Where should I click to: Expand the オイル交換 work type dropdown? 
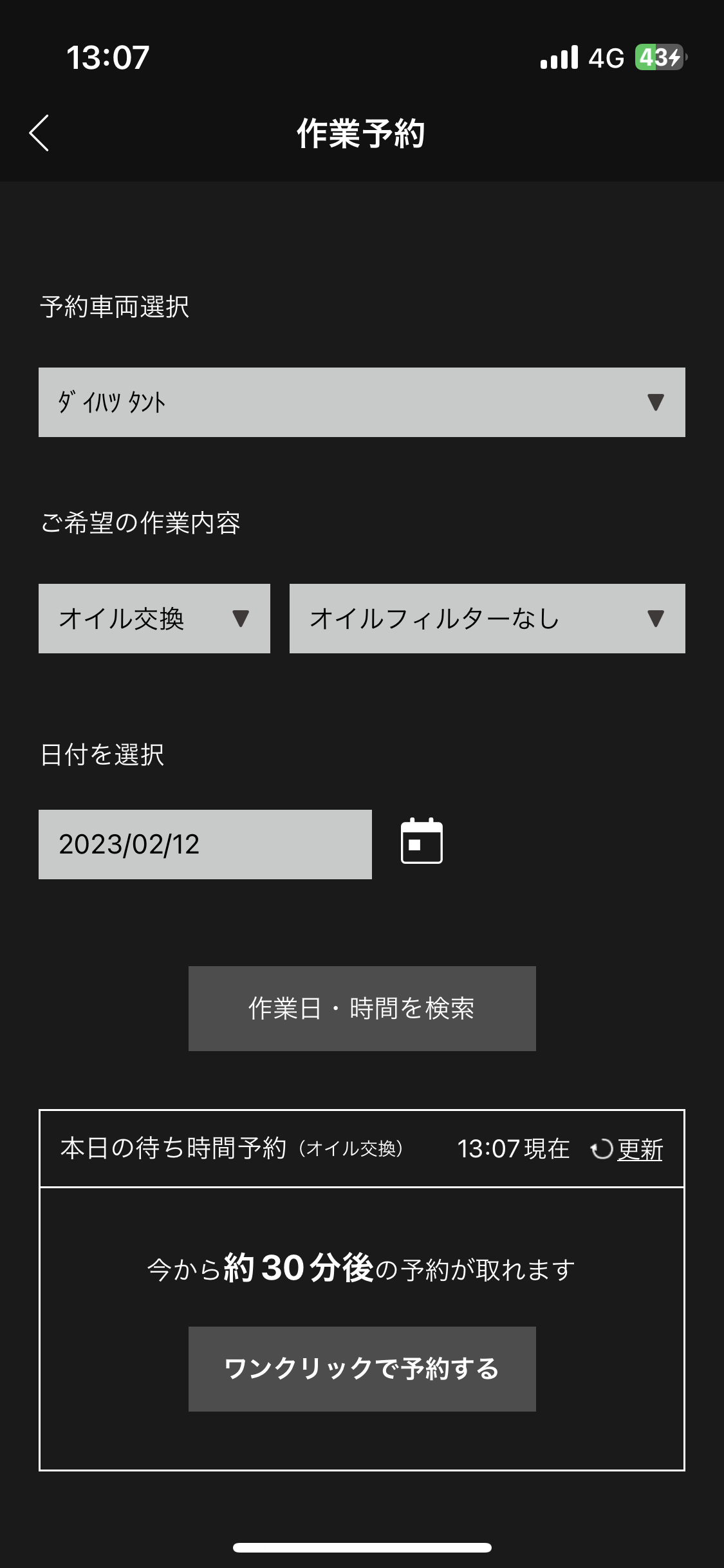(154, 619)
